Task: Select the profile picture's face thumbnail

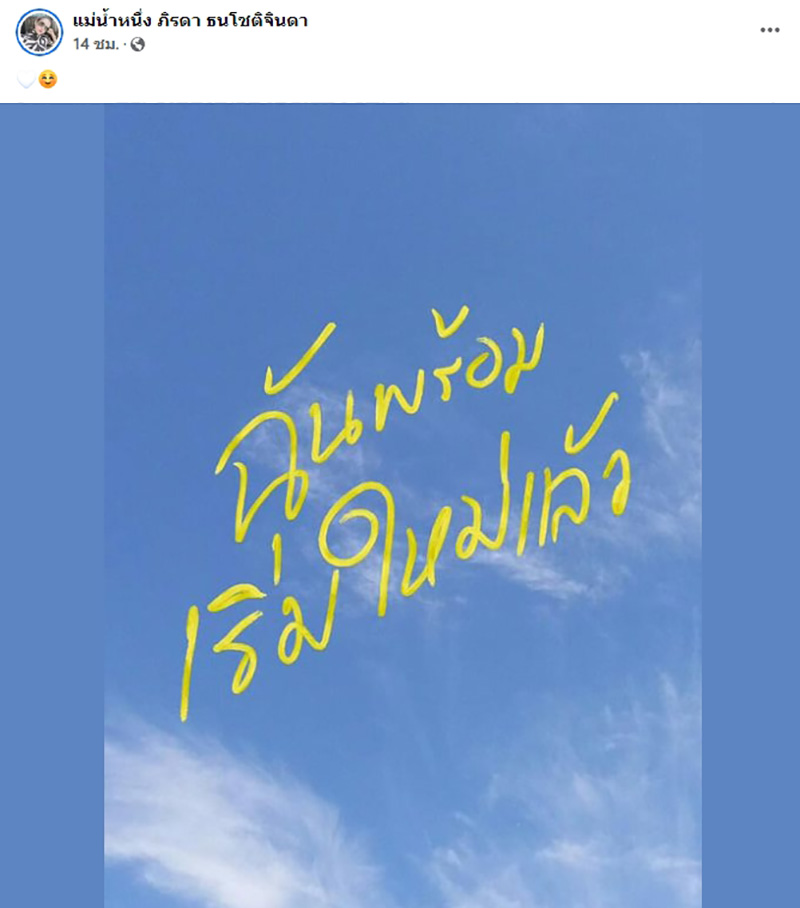Action: 40,27
